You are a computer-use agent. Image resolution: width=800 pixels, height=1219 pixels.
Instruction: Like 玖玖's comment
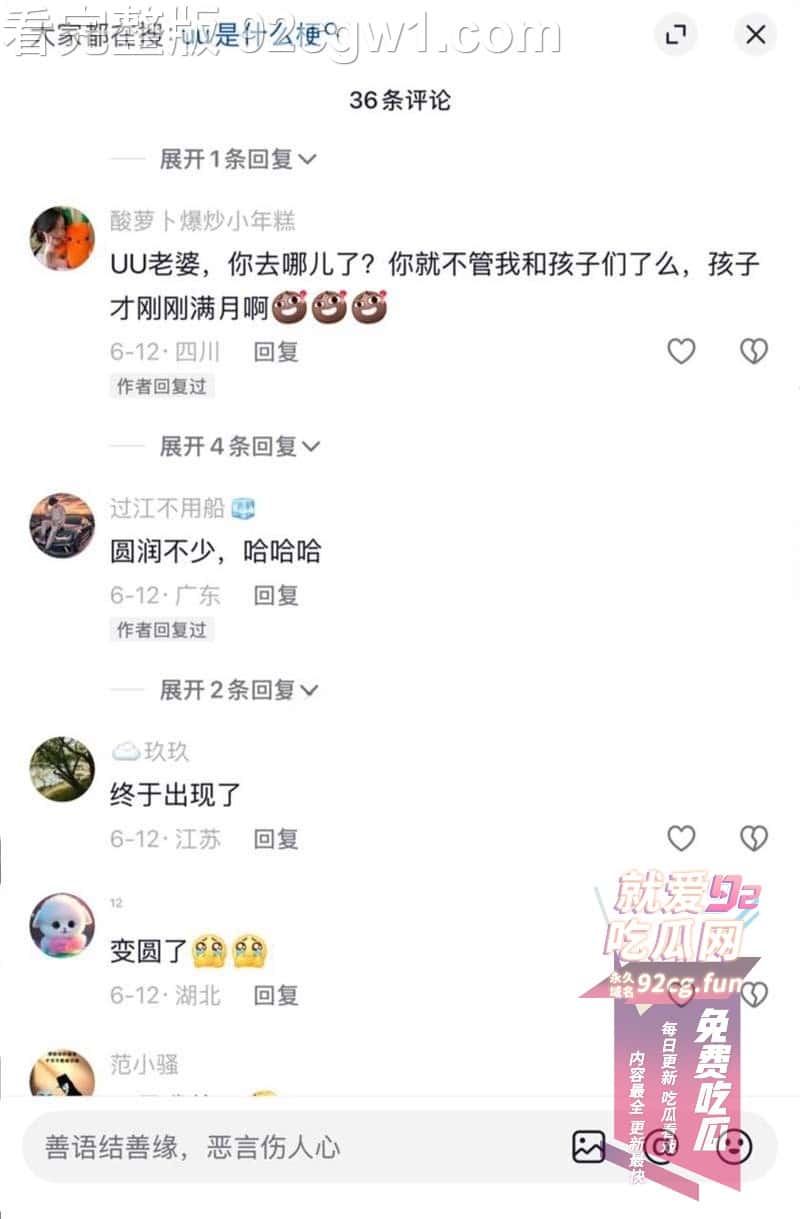coord(681,838)
